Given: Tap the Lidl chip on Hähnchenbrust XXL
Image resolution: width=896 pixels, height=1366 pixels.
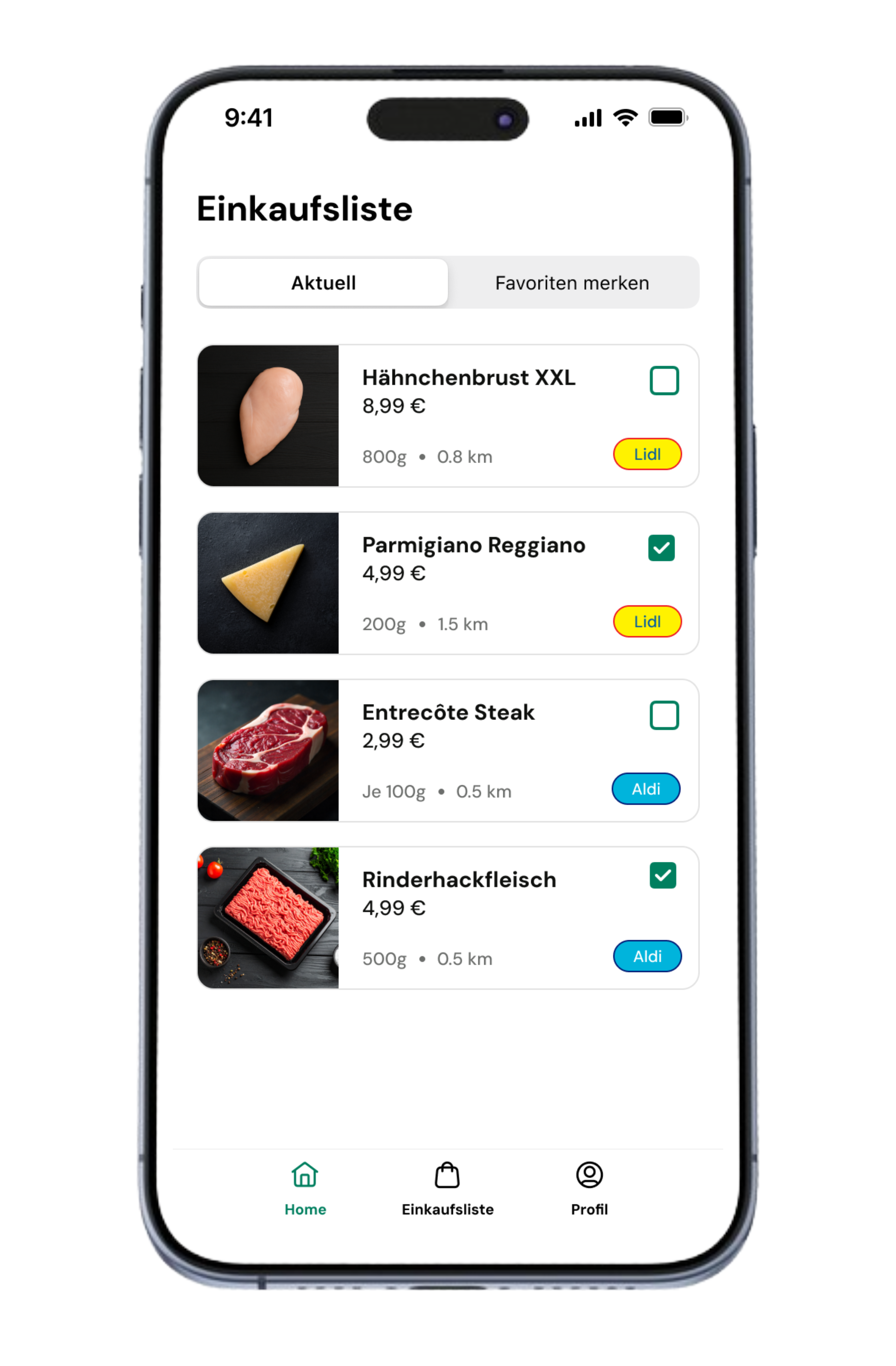Looking at the screenshot, I should click(647, 454).
